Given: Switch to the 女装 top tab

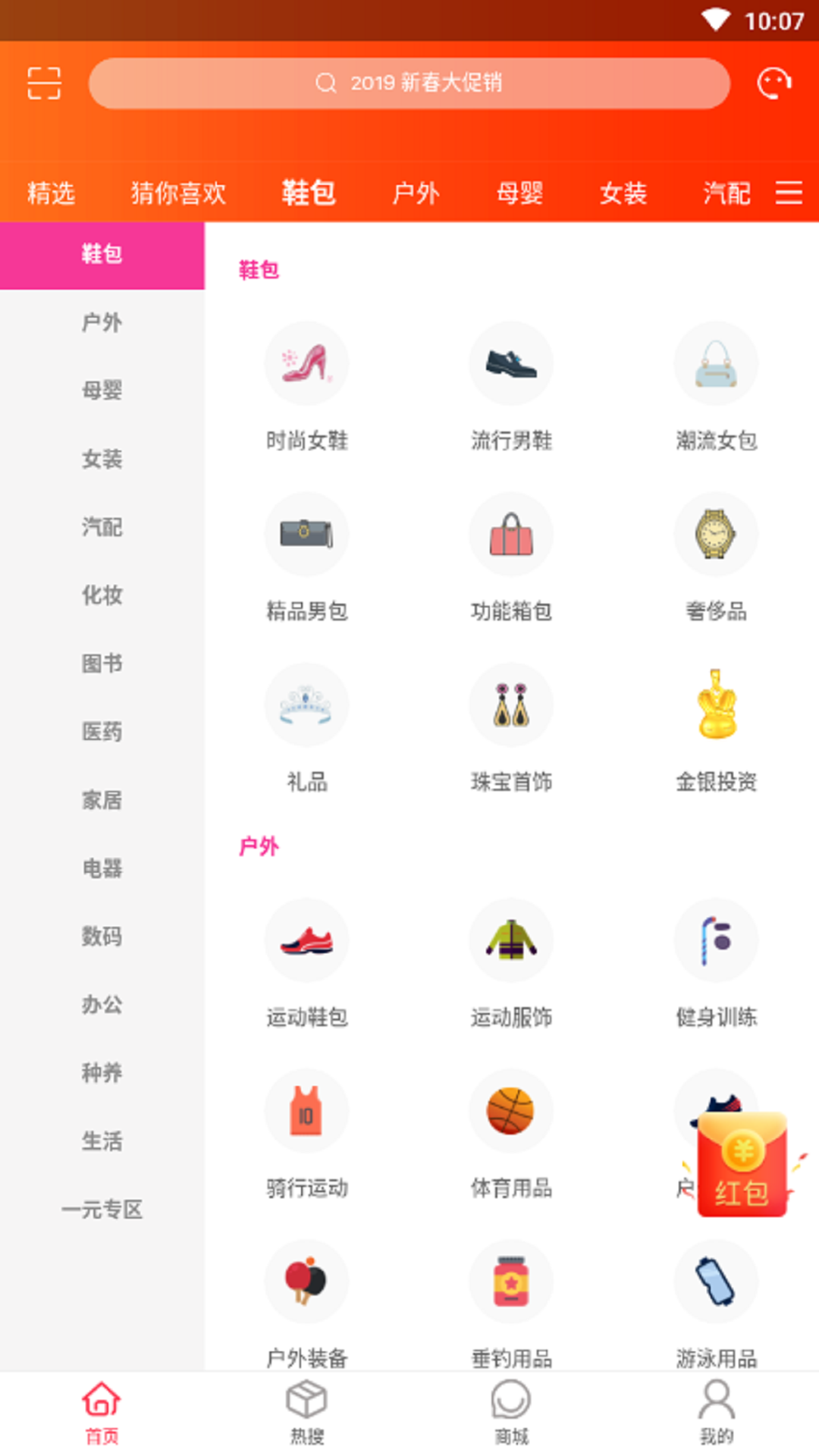Looking at the screenshot, I should click(x=623, y=193).
